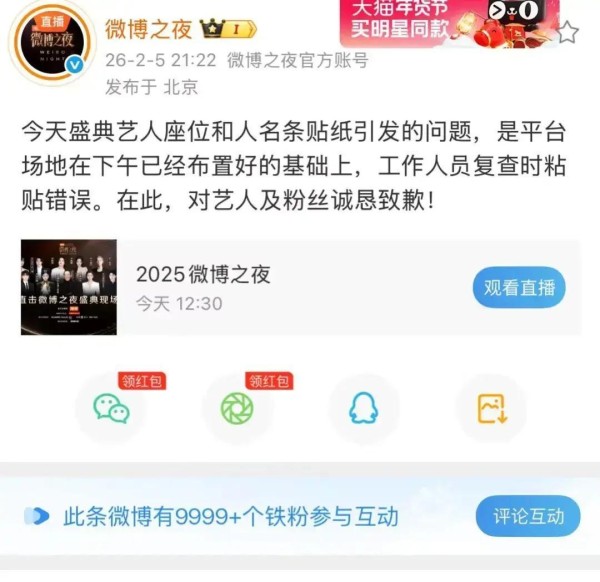The height and width of the screenshot is (582, 600).
Task: Share this post to WeChat Moments
Action: pyautogui.click(x=237, y=408)
